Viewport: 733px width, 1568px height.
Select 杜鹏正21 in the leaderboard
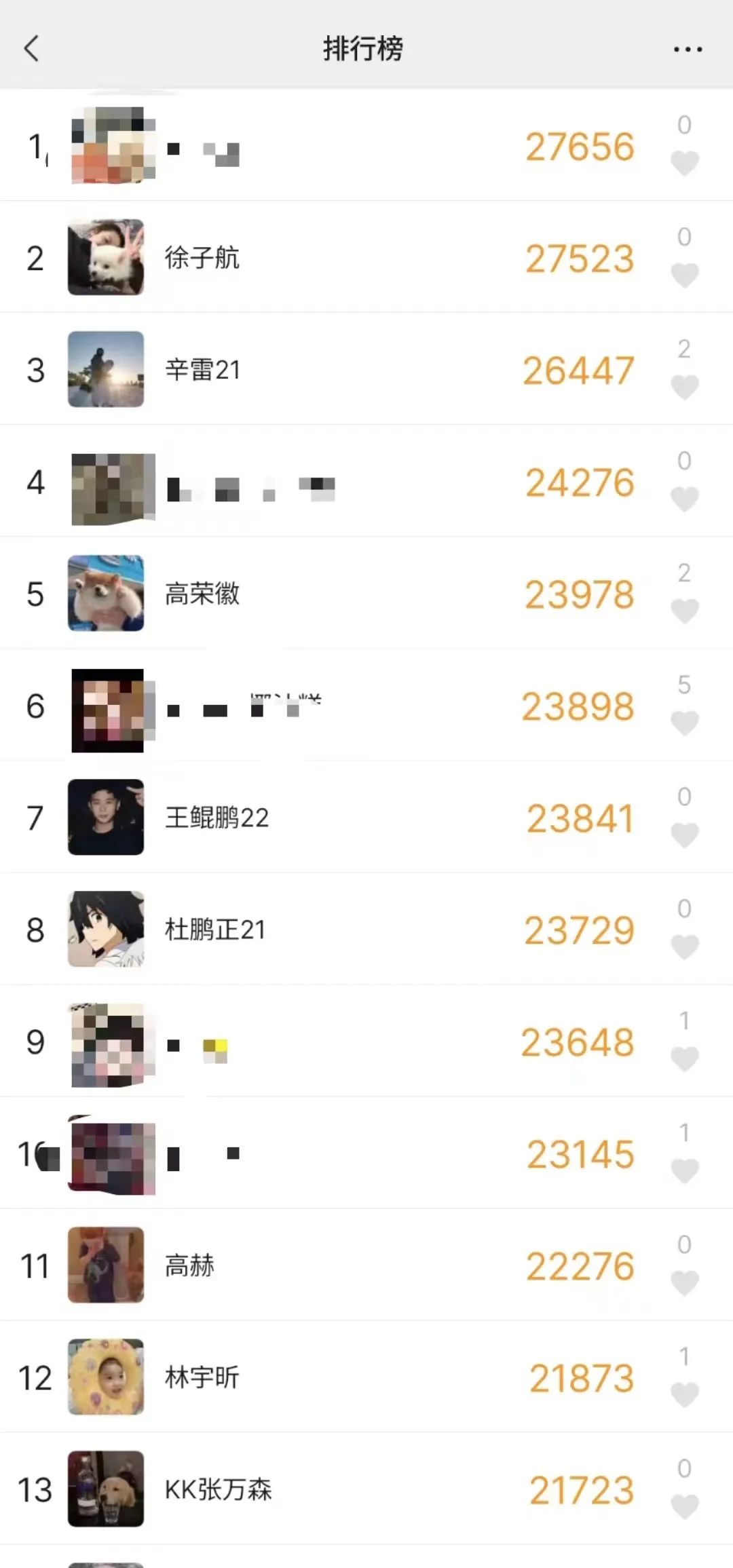pos(214,930)
